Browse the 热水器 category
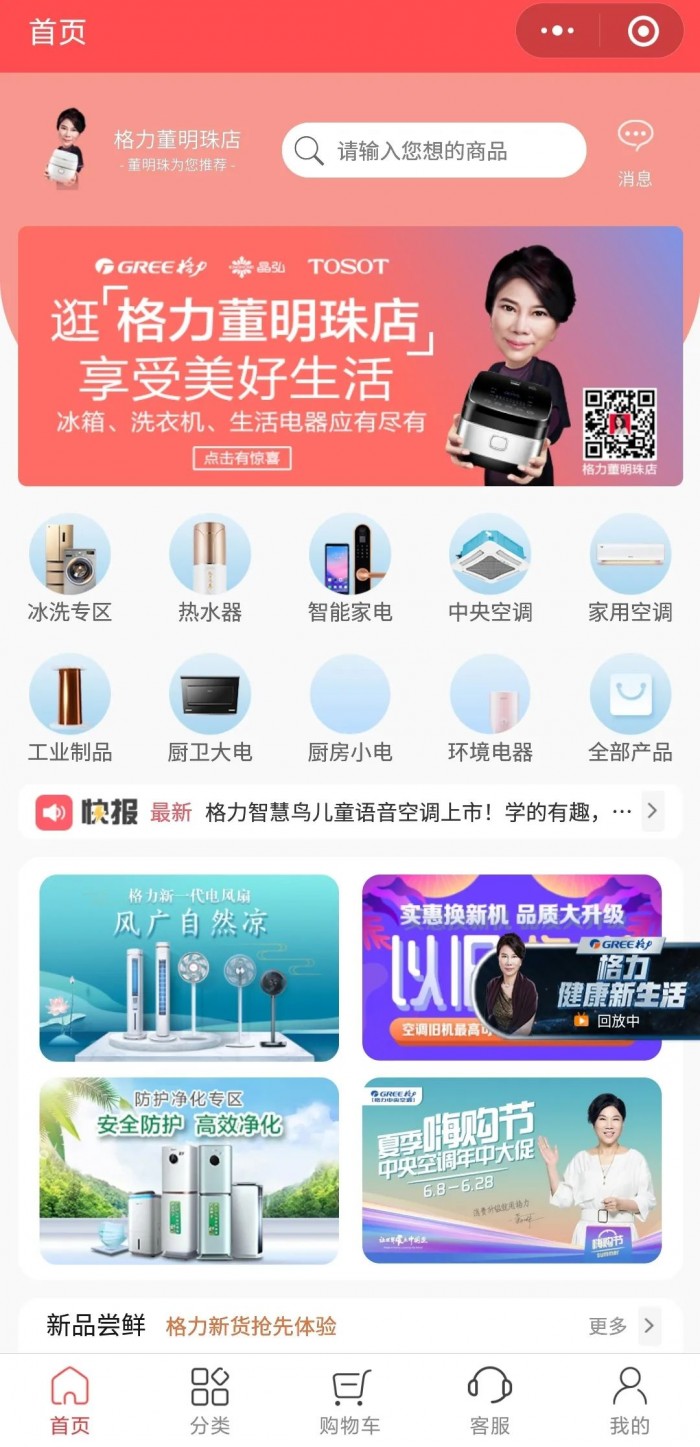Viewport: 700px width, 1447px height. [210, 568]
